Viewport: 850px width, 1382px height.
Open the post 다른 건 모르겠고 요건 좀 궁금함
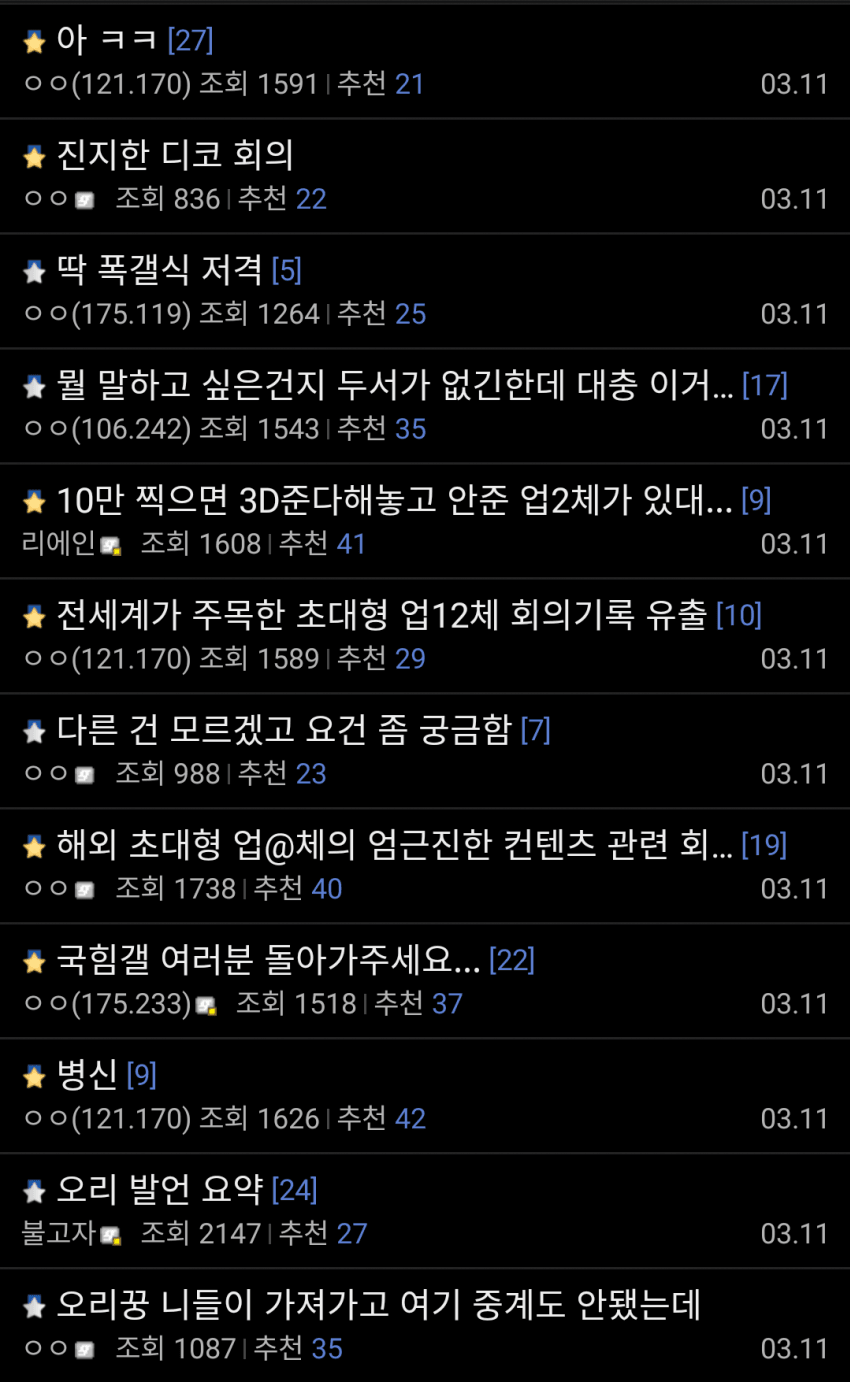283,731
